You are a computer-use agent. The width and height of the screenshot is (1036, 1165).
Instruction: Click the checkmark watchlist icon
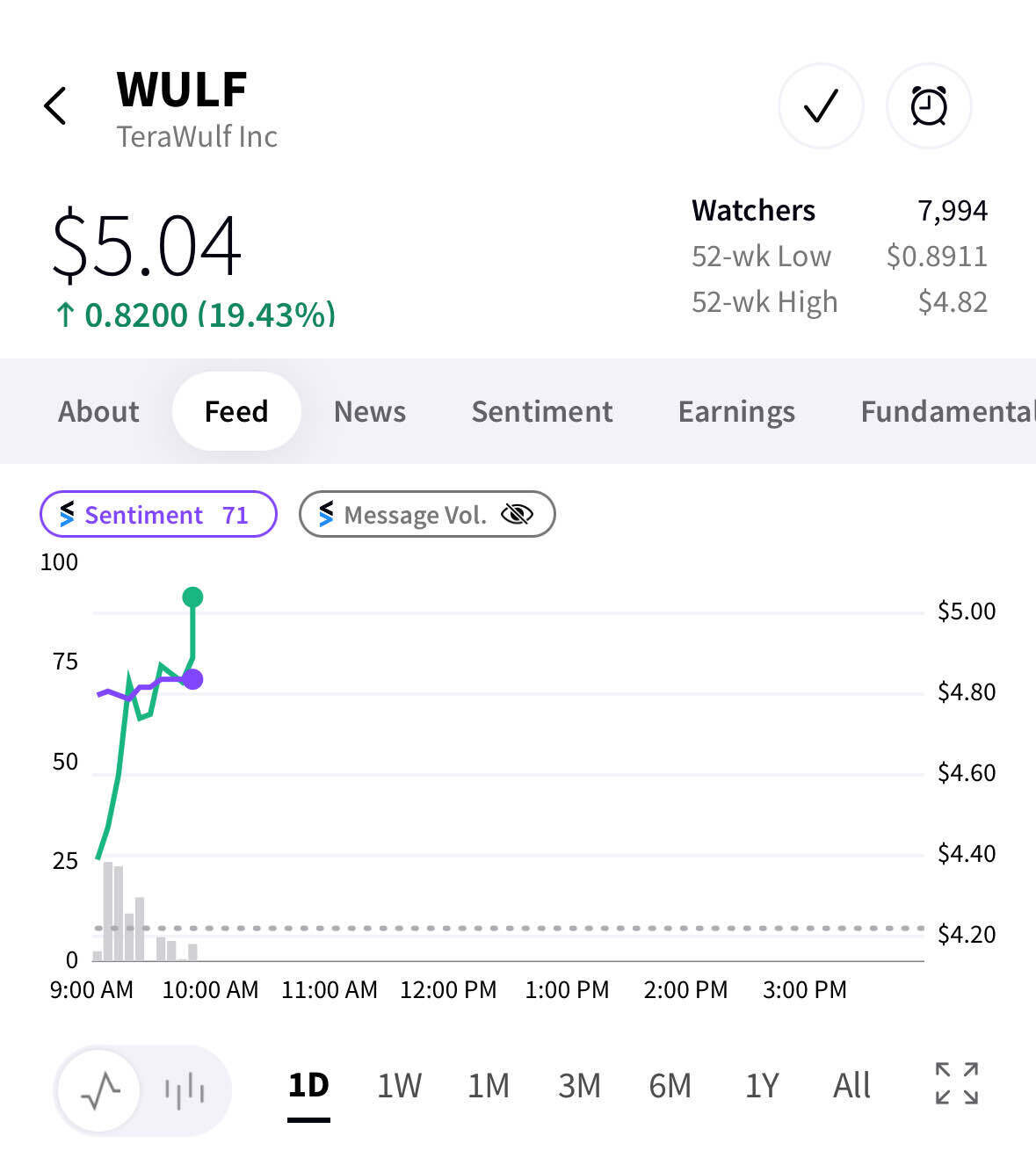(x=821, y=105)
